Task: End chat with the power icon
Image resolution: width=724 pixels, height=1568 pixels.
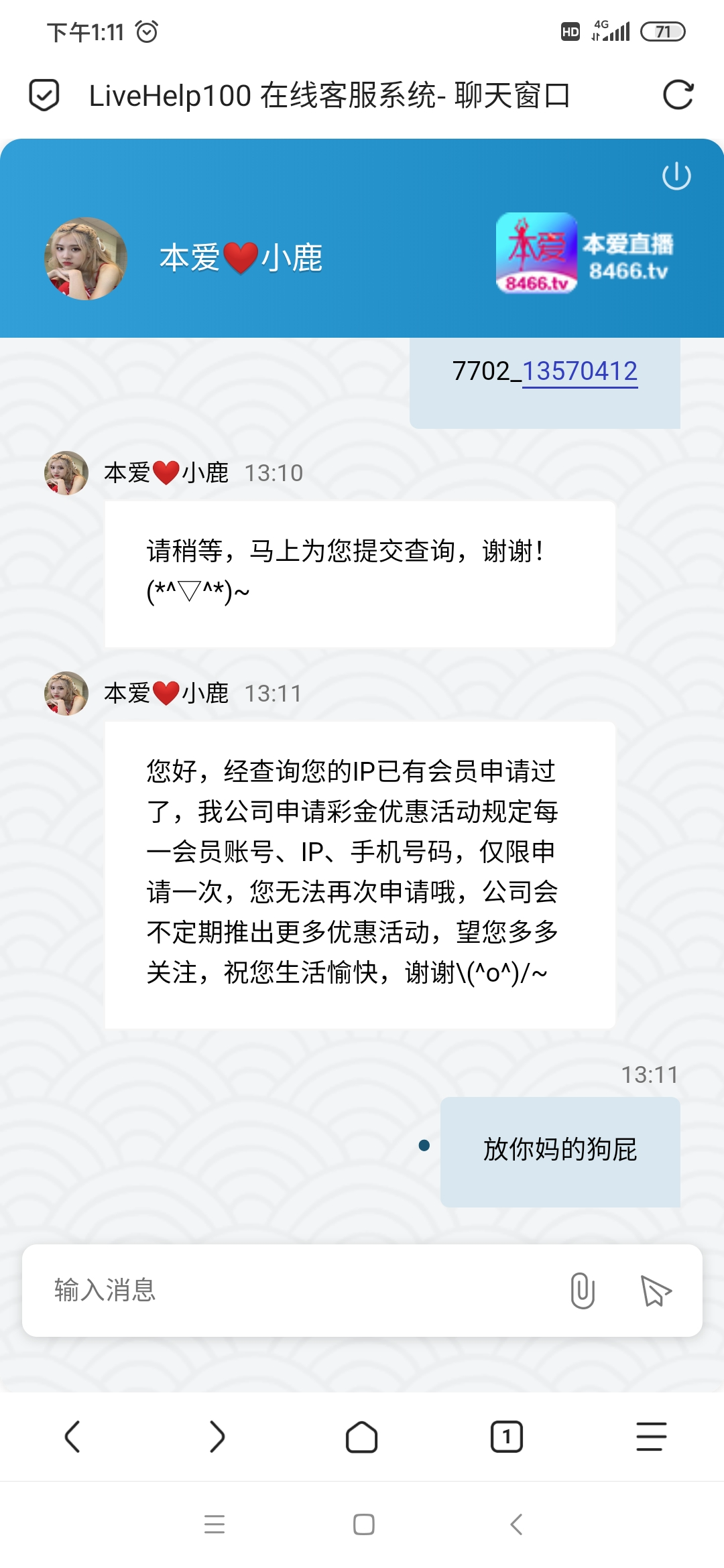Action: [x=676, y=176]
